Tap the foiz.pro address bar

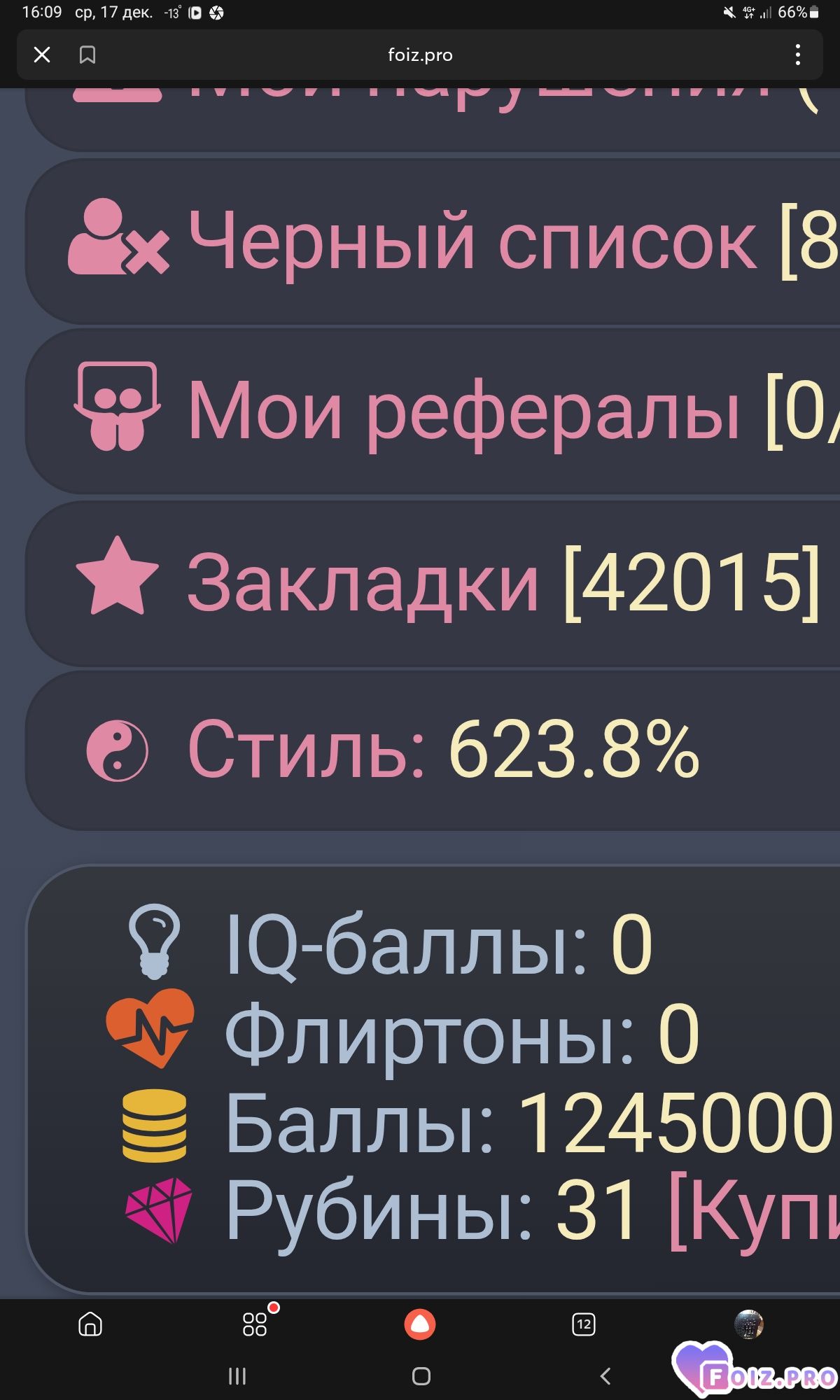420,55
